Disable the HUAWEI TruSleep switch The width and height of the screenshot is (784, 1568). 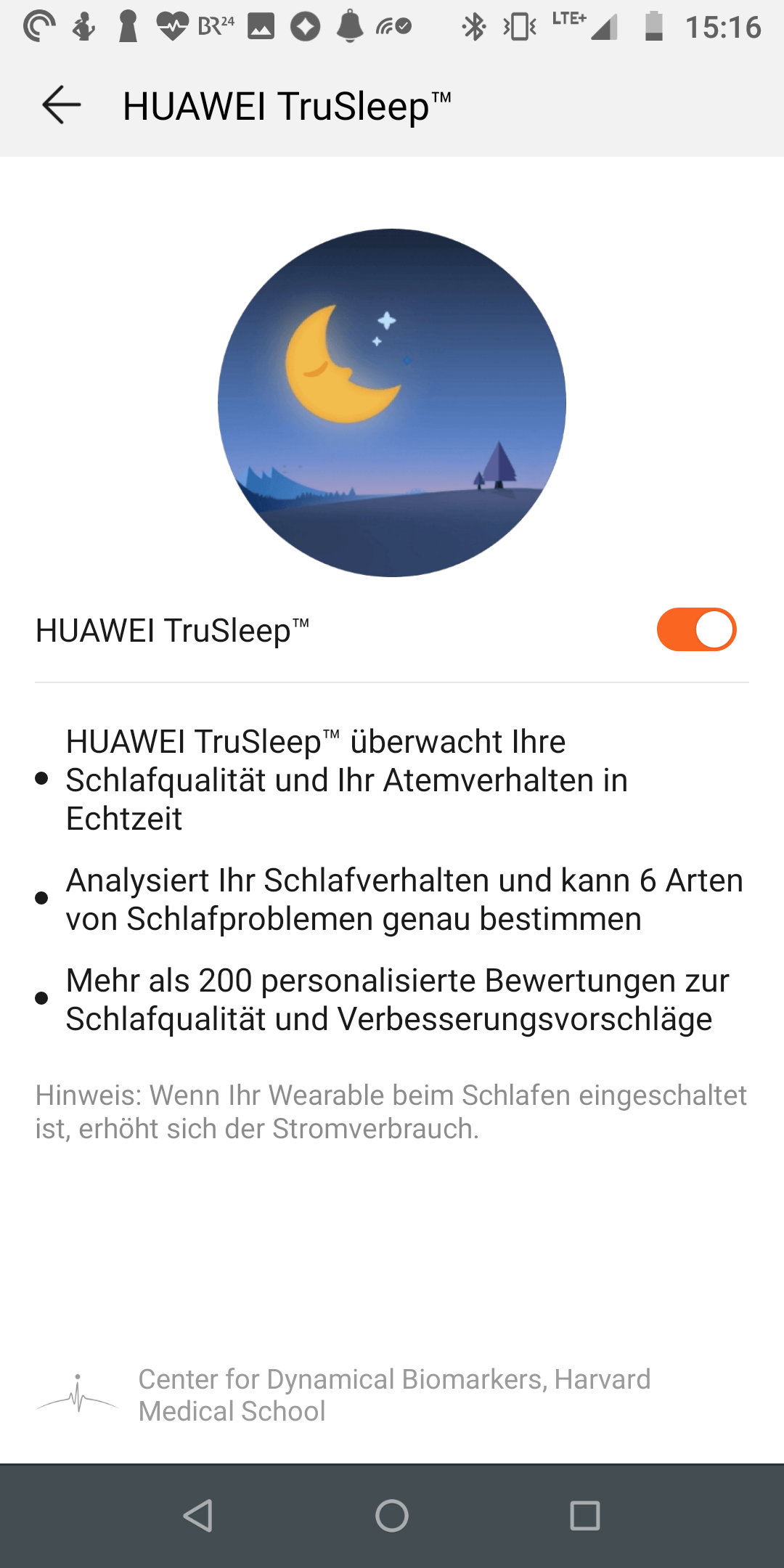click(696, 629)
